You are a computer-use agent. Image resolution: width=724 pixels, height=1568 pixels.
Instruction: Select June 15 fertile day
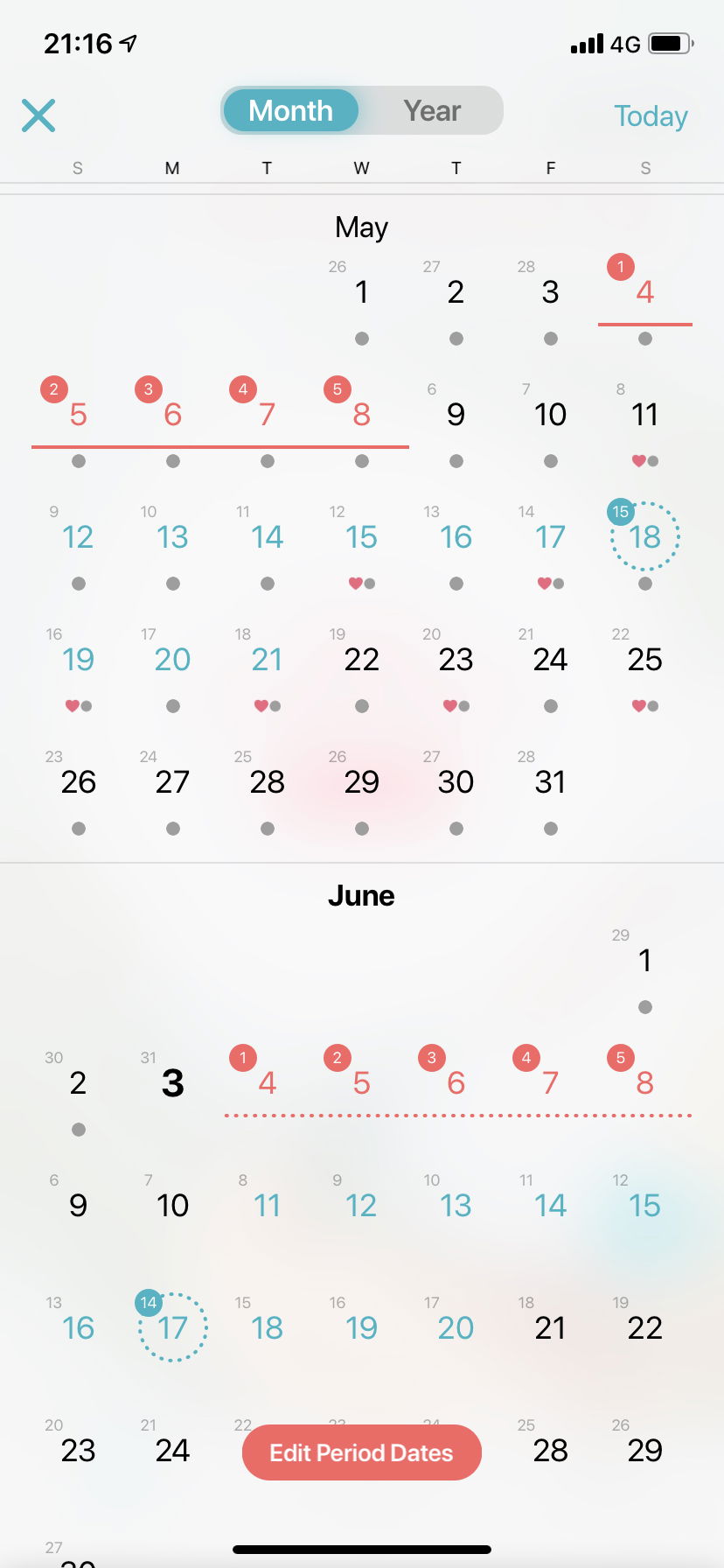coord(644,1206)
